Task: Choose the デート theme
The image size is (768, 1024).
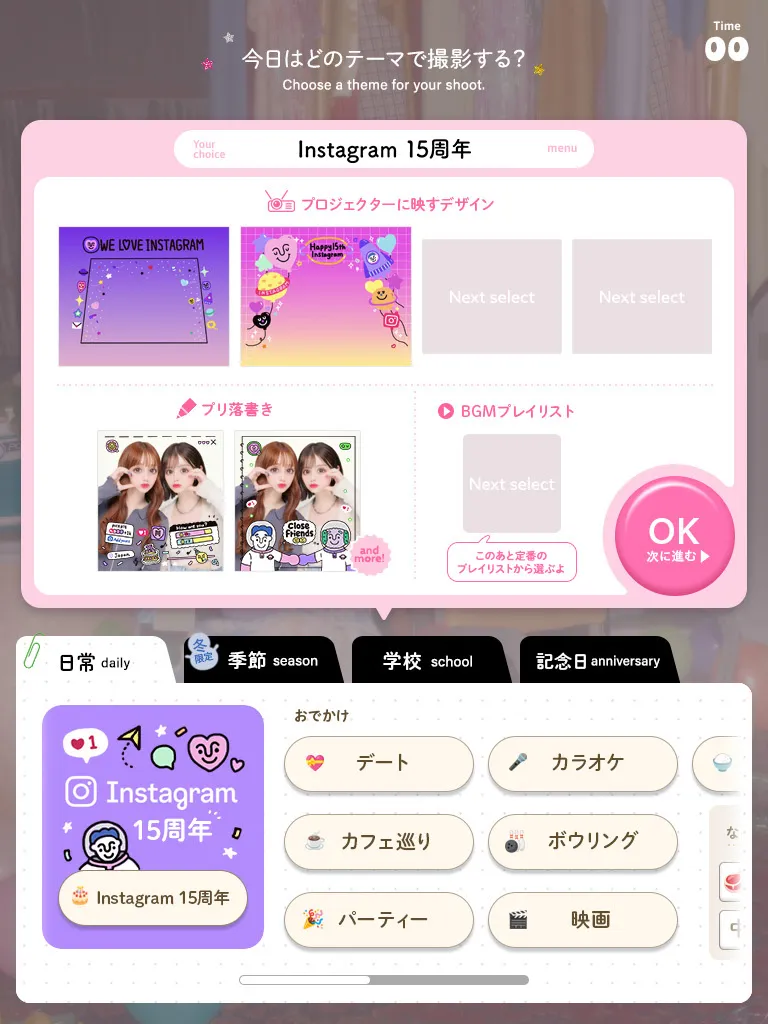Action: (379, 763)
